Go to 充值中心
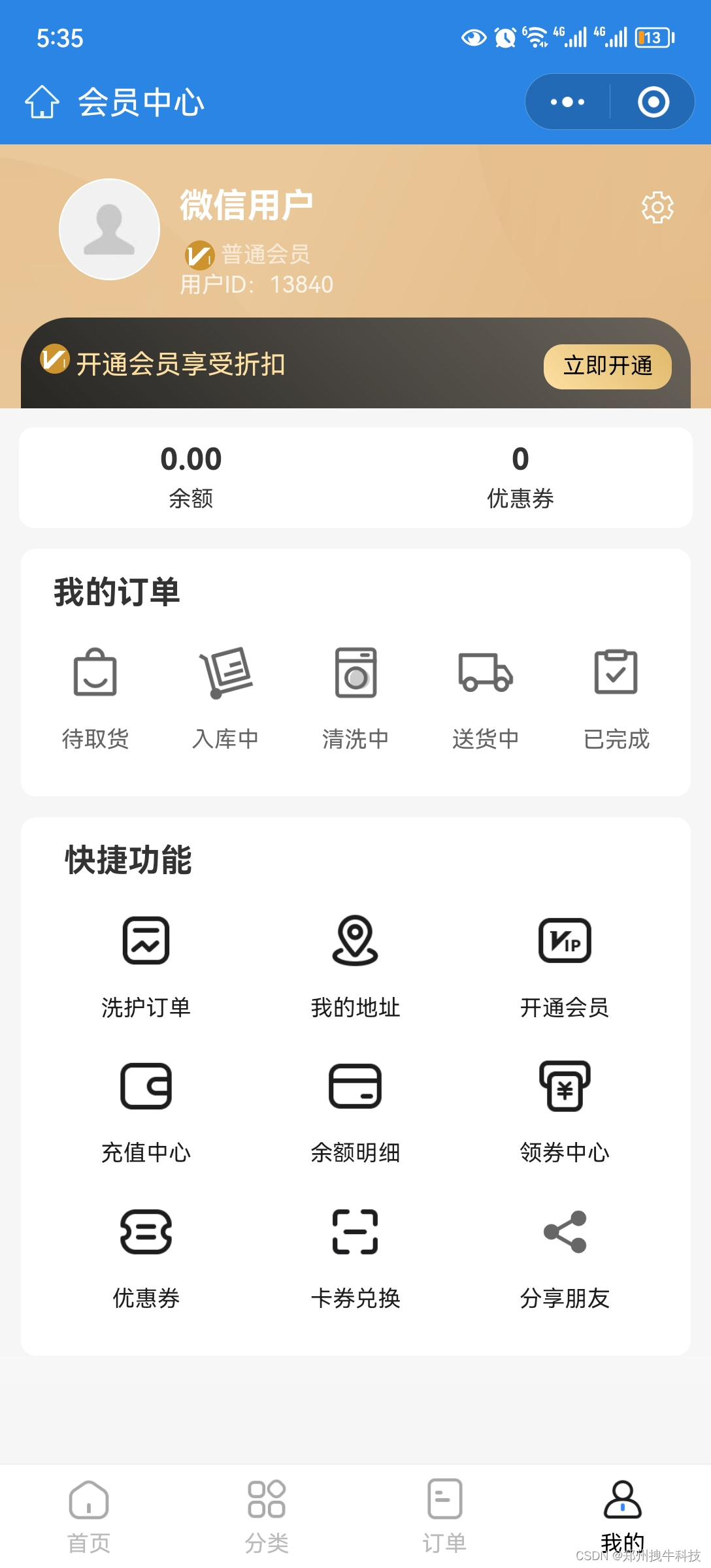Viewport: 711px width, 1568px height. pyautogui.click(x=146, y=1111)
